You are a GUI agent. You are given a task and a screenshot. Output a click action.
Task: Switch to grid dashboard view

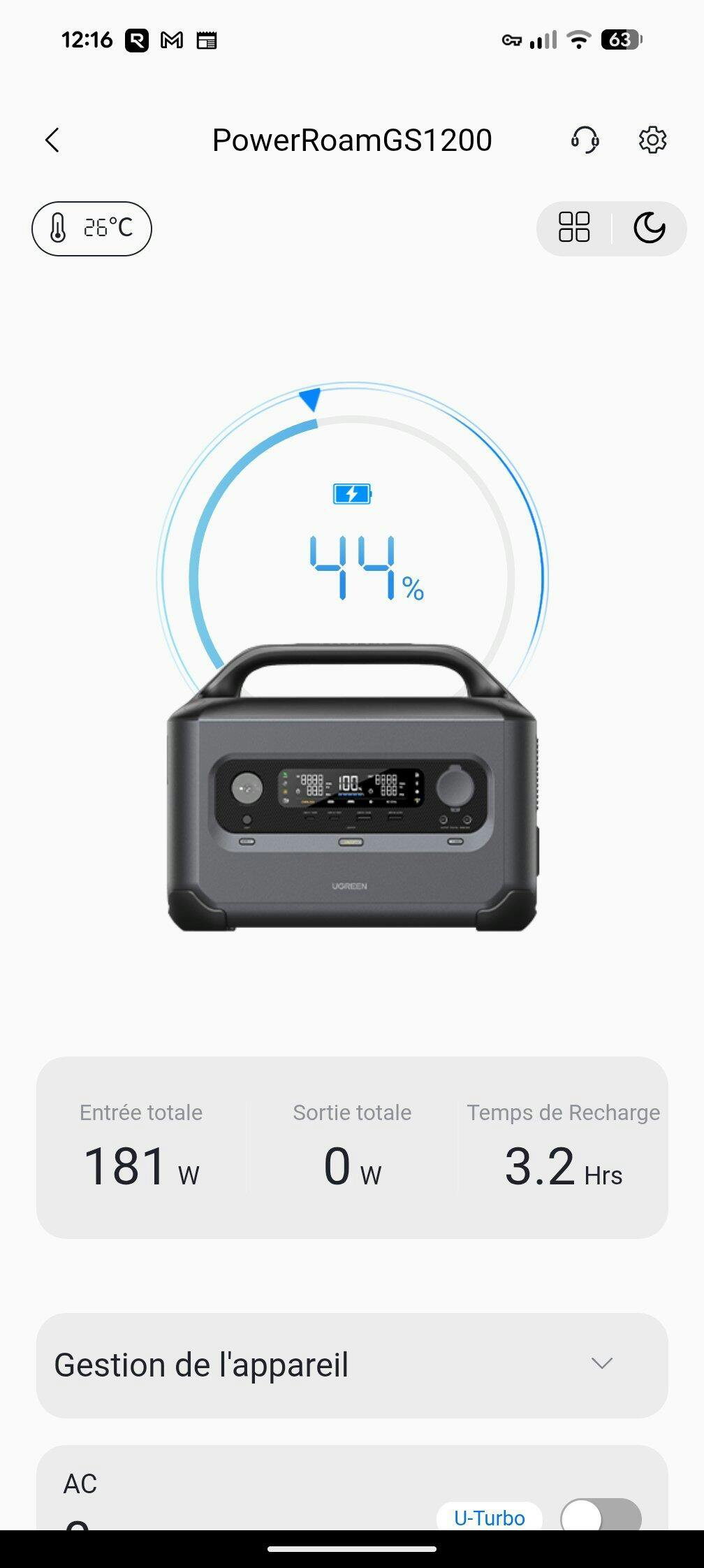click(x=574, y=228)
